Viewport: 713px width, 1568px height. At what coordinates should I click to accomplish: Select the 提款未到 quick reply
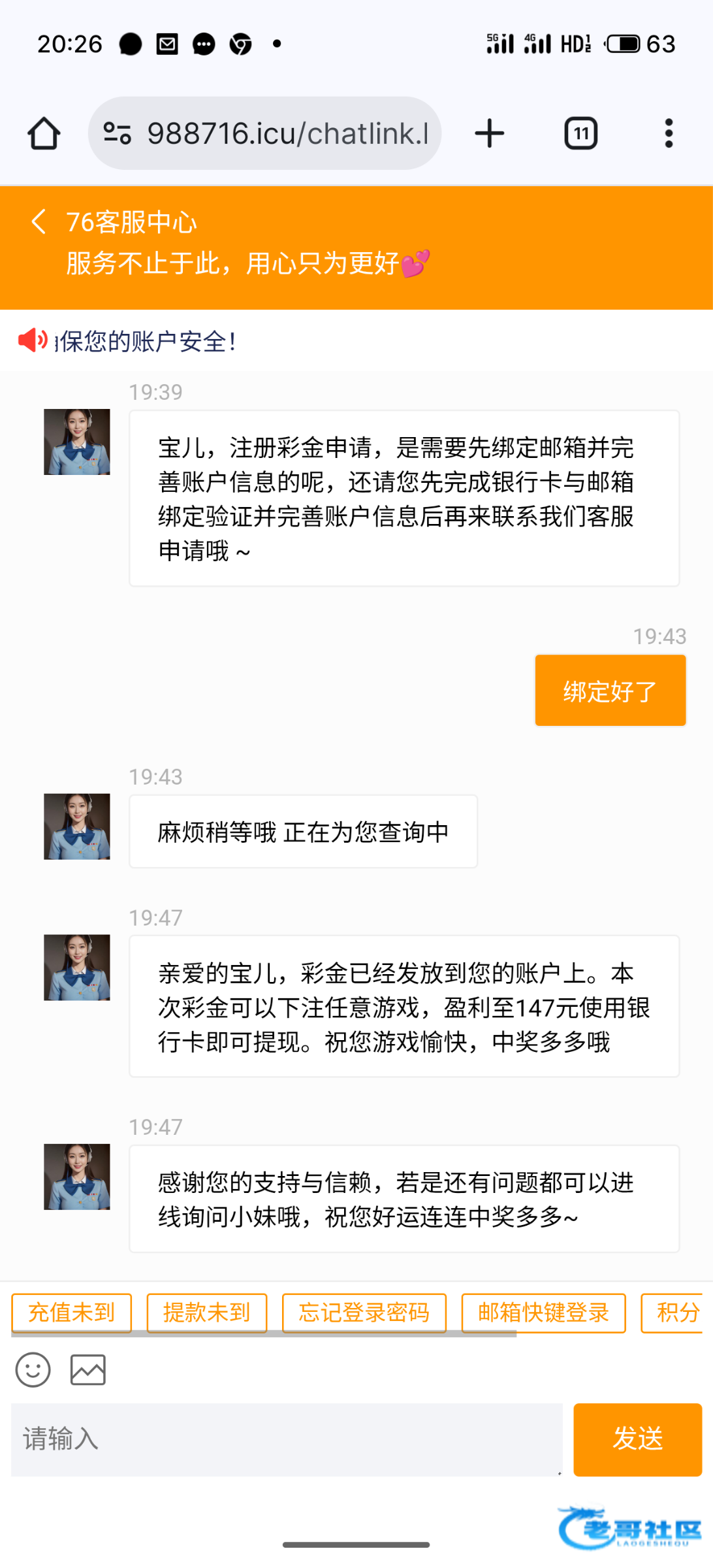(x=207, y=1313)
